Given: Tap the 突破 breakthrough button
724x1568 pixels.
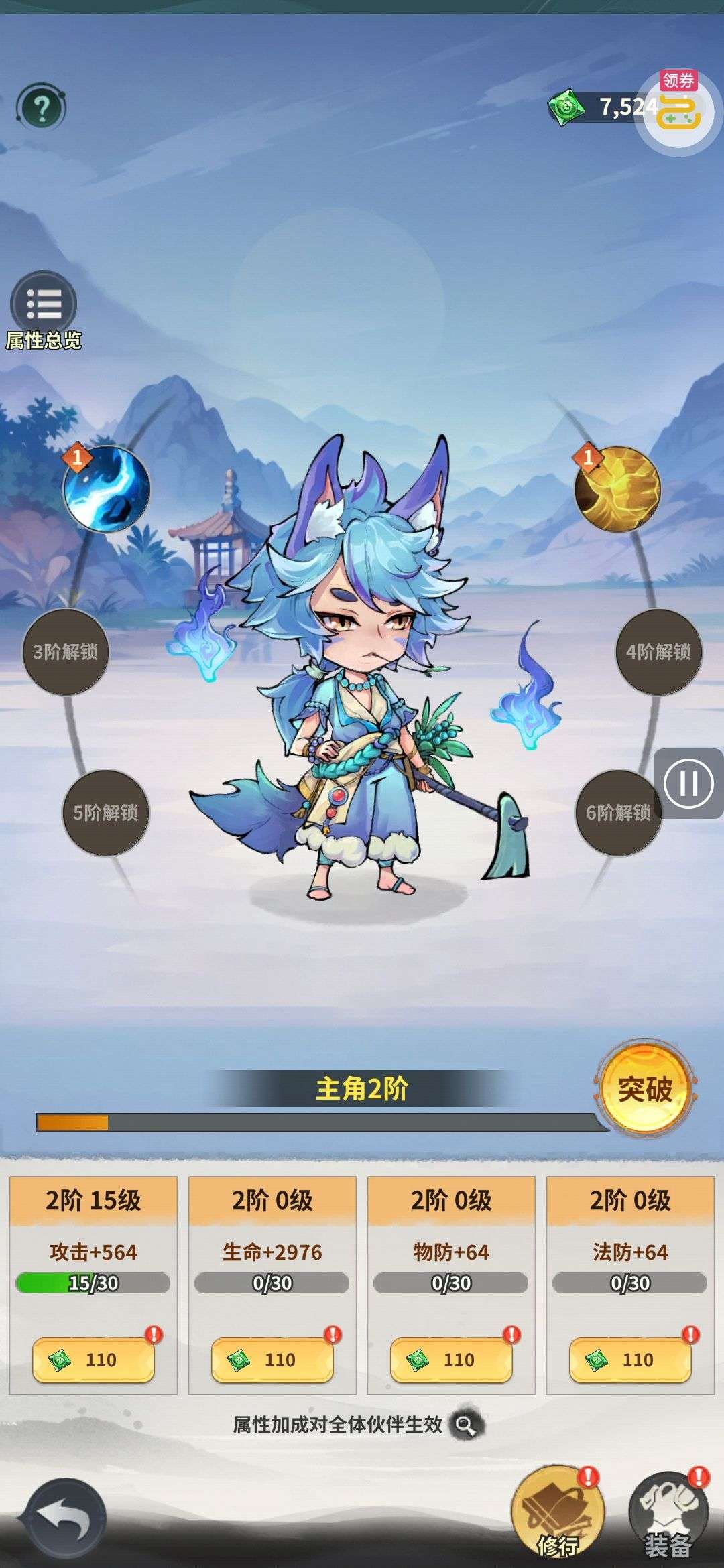Looking at the screenshot, I should coord(644,1089).
